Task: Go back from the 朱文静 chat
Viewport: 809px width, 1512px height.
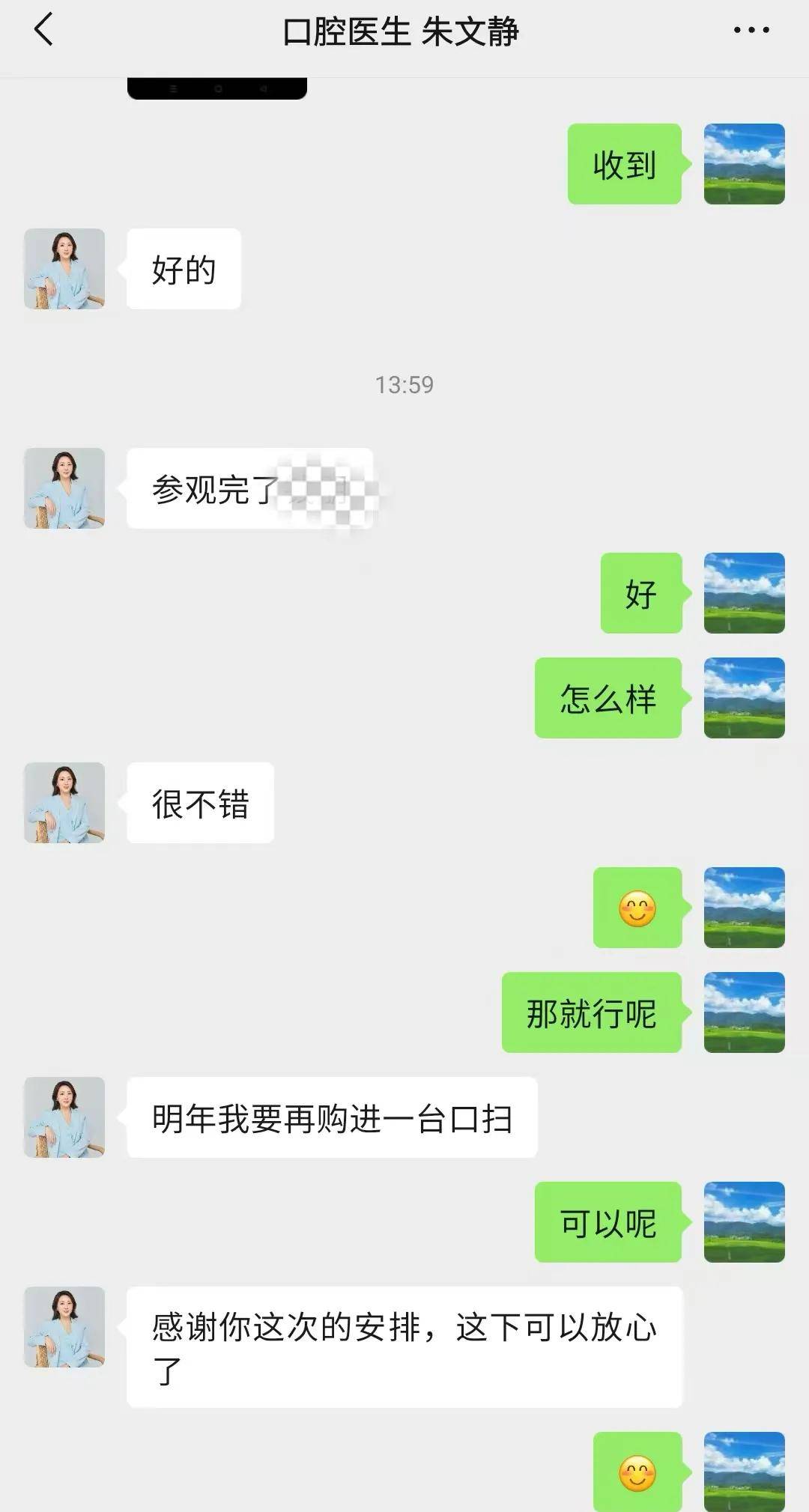Action: click(43, 30)
